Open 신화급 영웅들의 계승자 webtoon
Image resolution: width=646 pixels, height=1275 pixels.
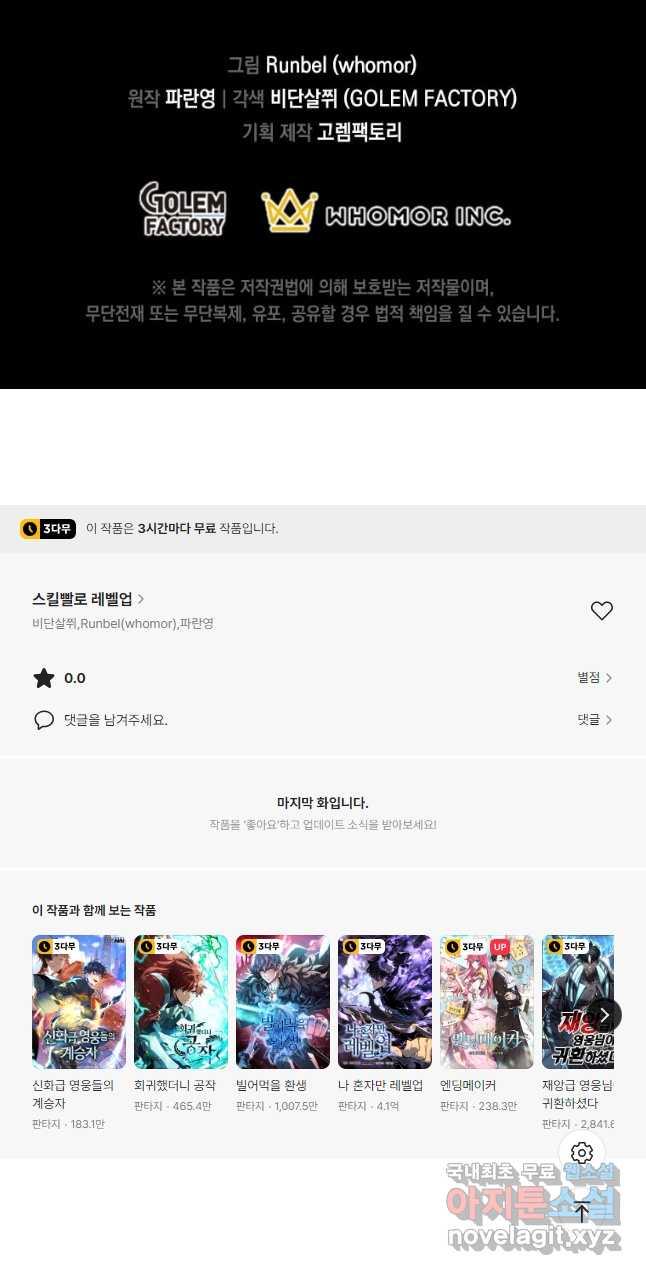click(x=79, y=1002)
